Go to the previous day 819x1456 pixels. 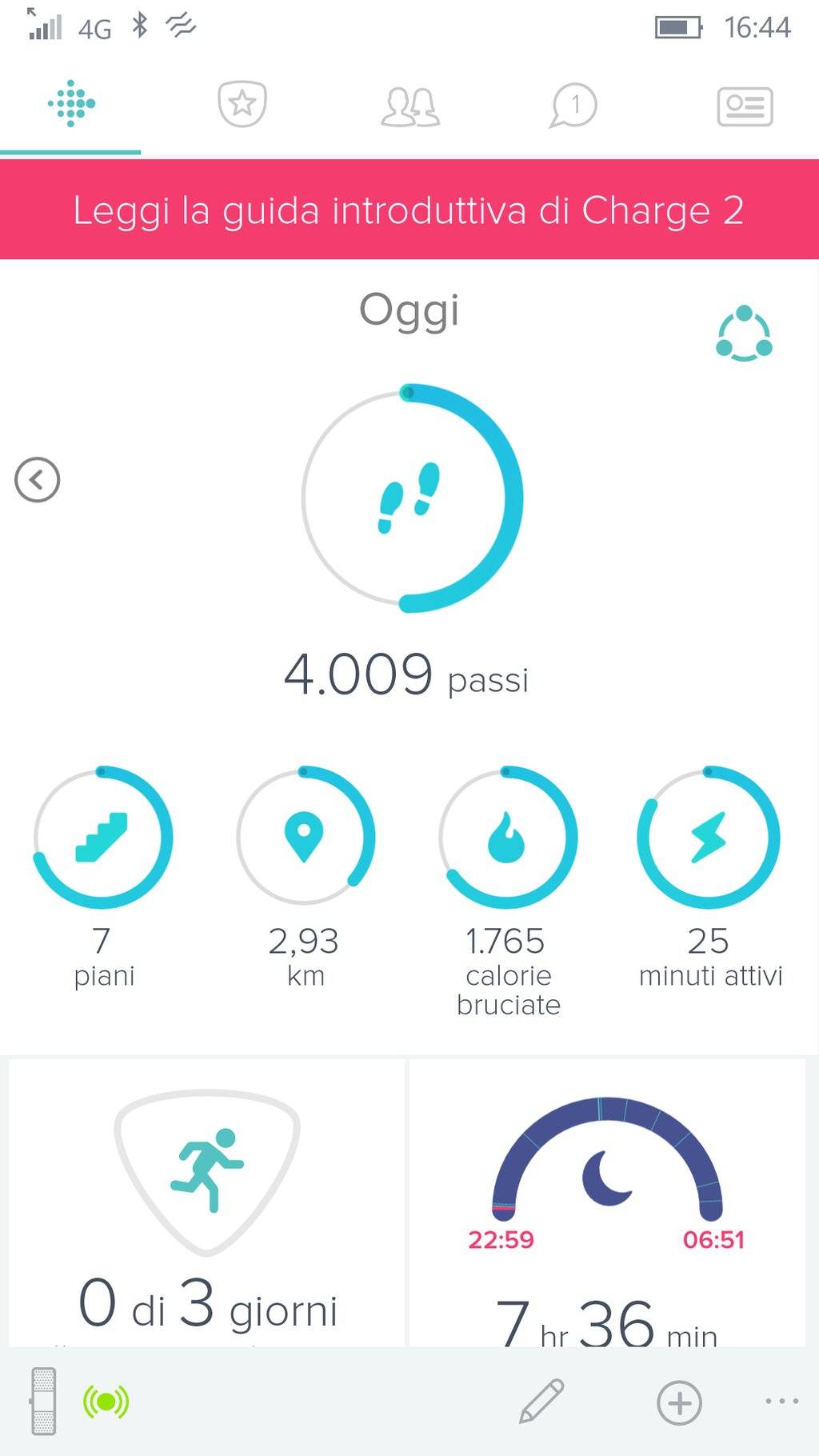(x=38, y=480)
